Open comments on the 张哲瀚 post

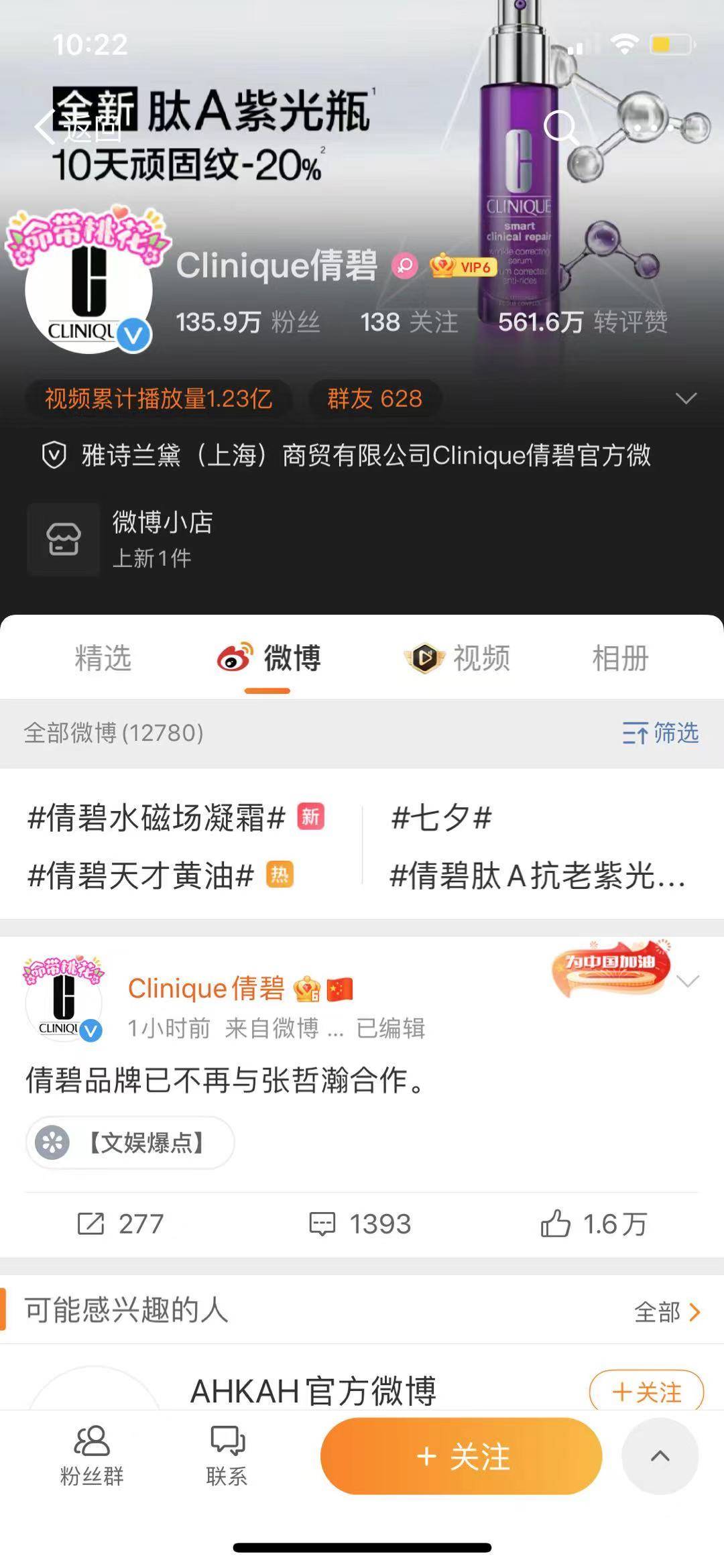point(360,1224)
